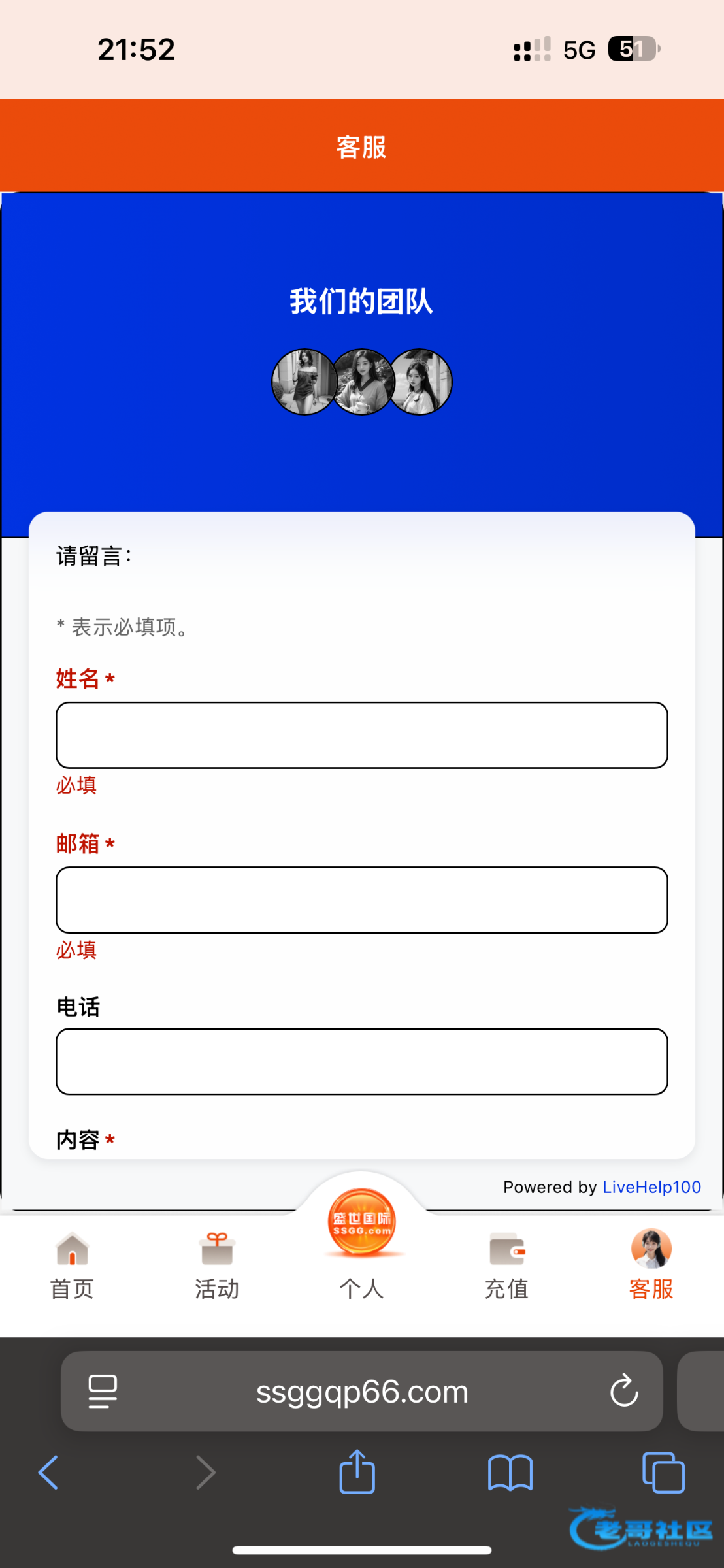
Task: Show all open browser tabs
Action: (x=663, y=1473)
